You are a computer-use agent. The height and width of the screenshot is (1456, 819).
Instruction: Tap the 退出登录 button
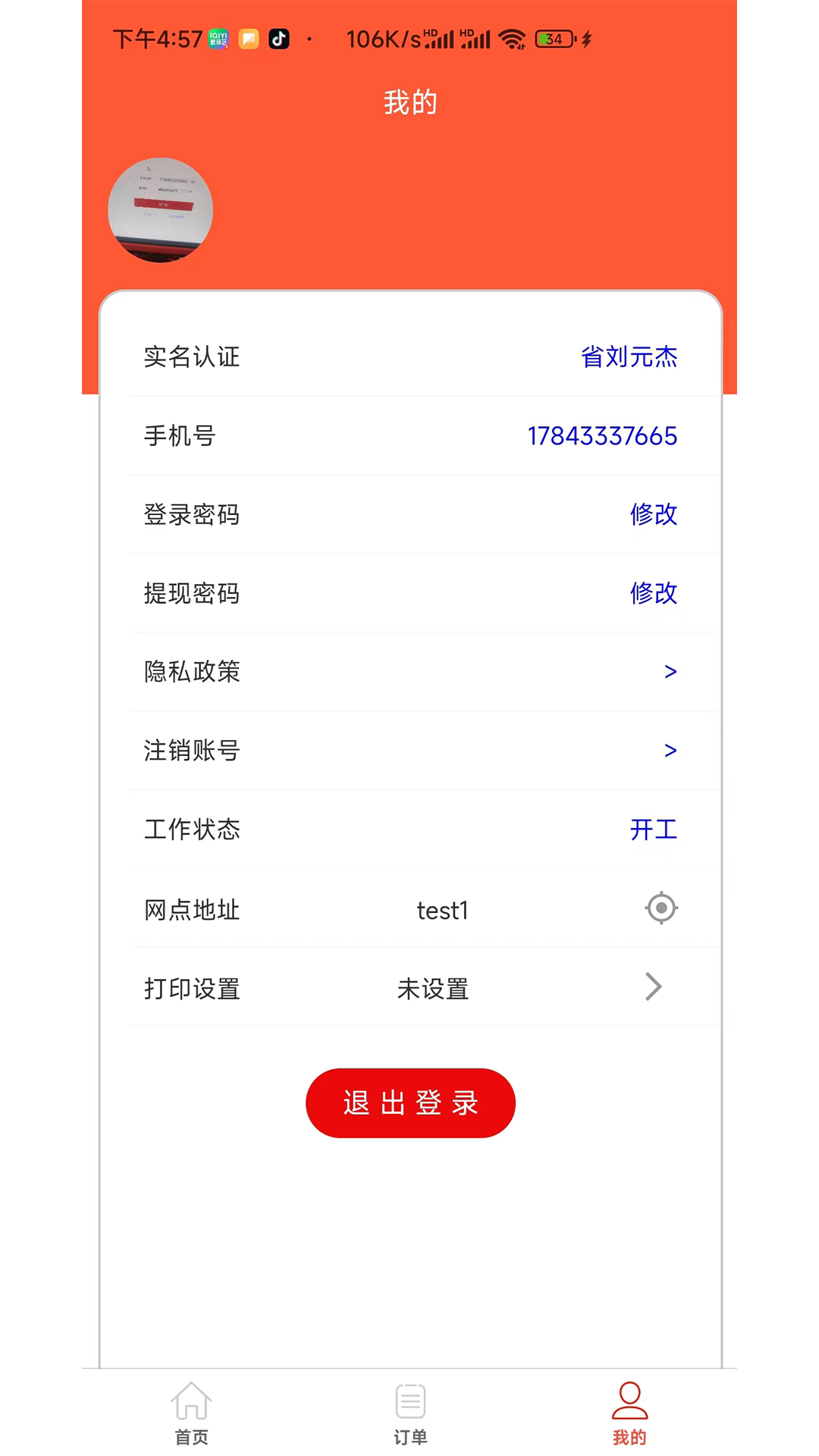(410, 1103)
